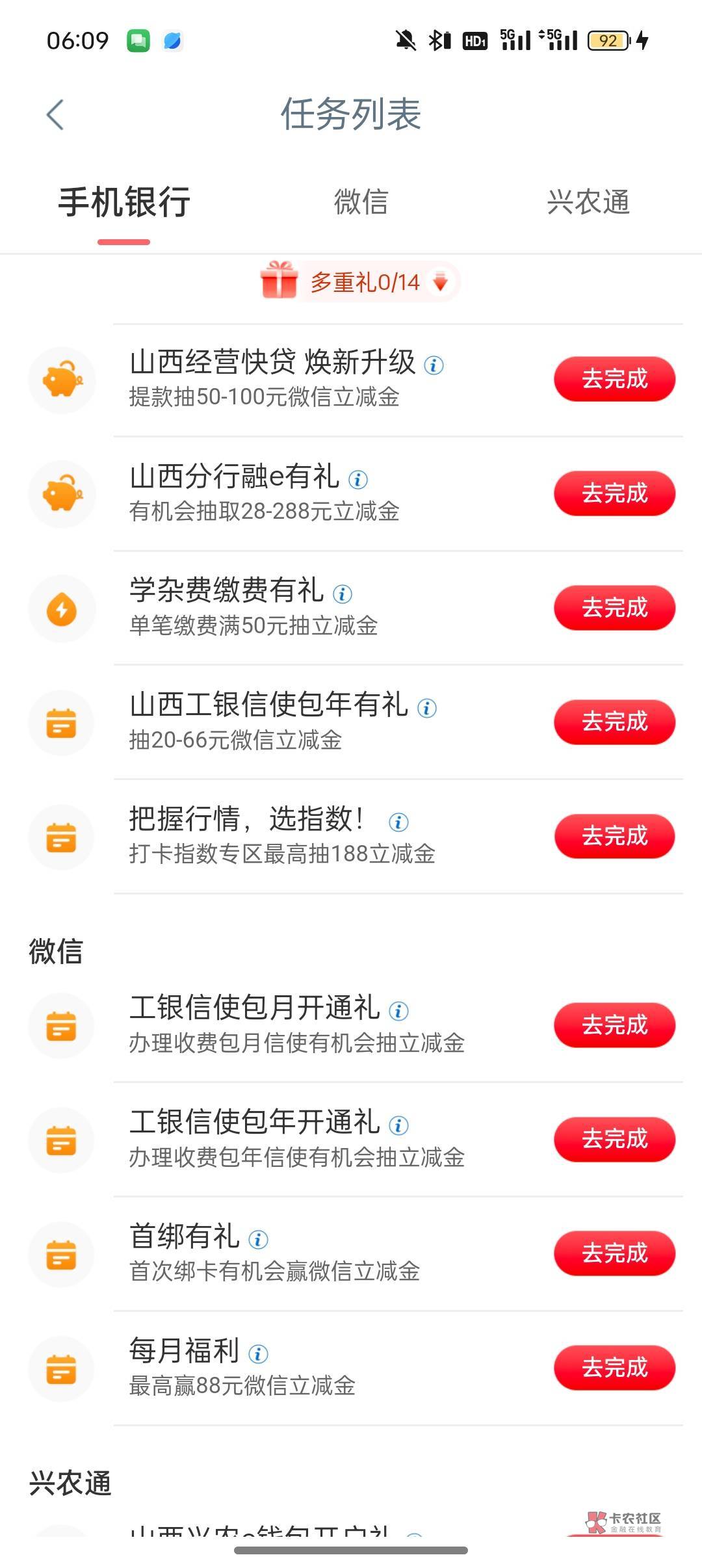The height and width of the screenshot is (1568, 702).
Task: Show info for 山西分行融e有礼
Action: click(x=358, y=480)
